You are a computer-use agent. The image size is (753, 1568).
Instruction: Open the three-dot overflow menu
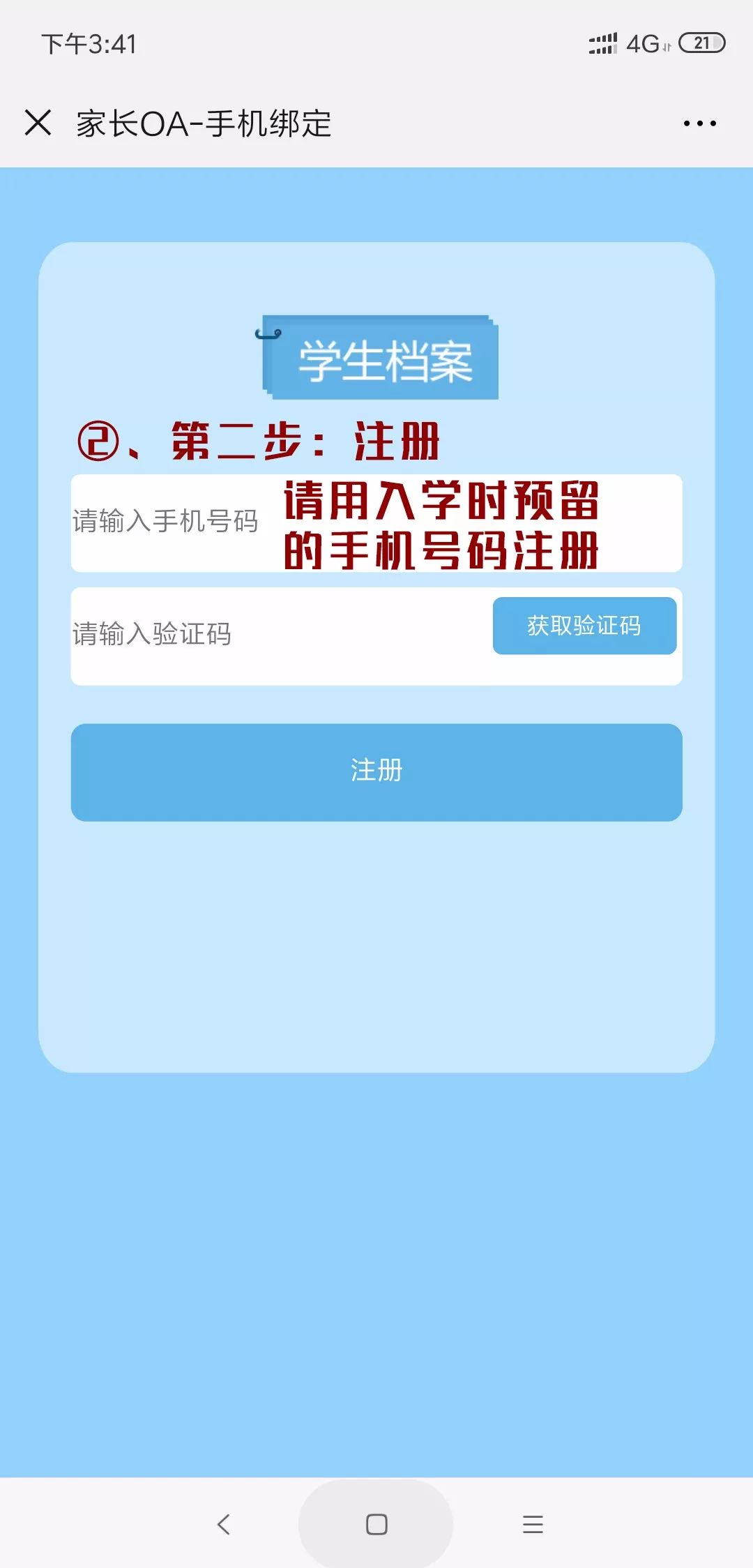(699, 123)
